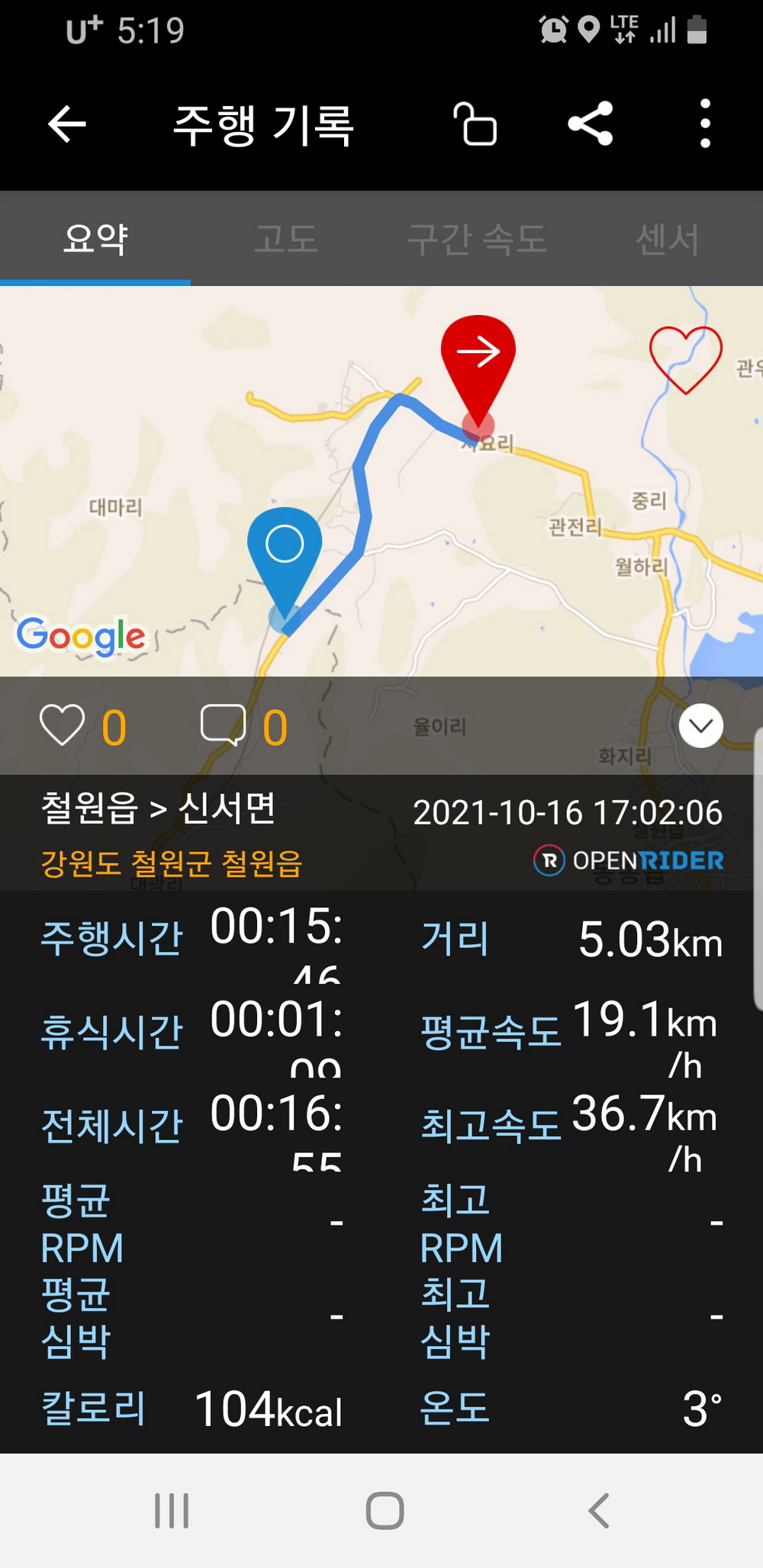Switch to the 고도 tab

286,239
